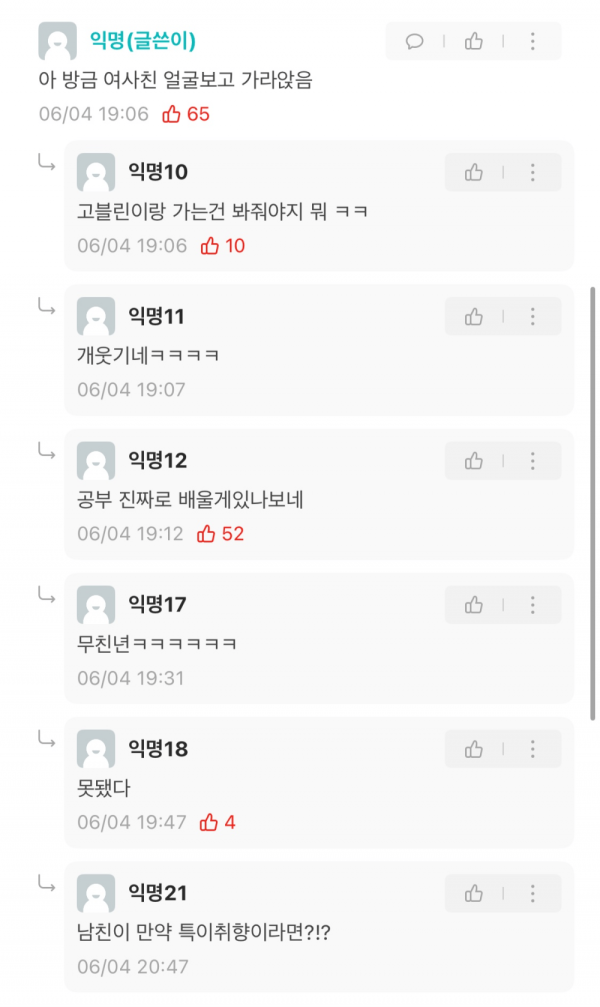
Task: Open more options for 익명21's reply
Action: (533, 893)
